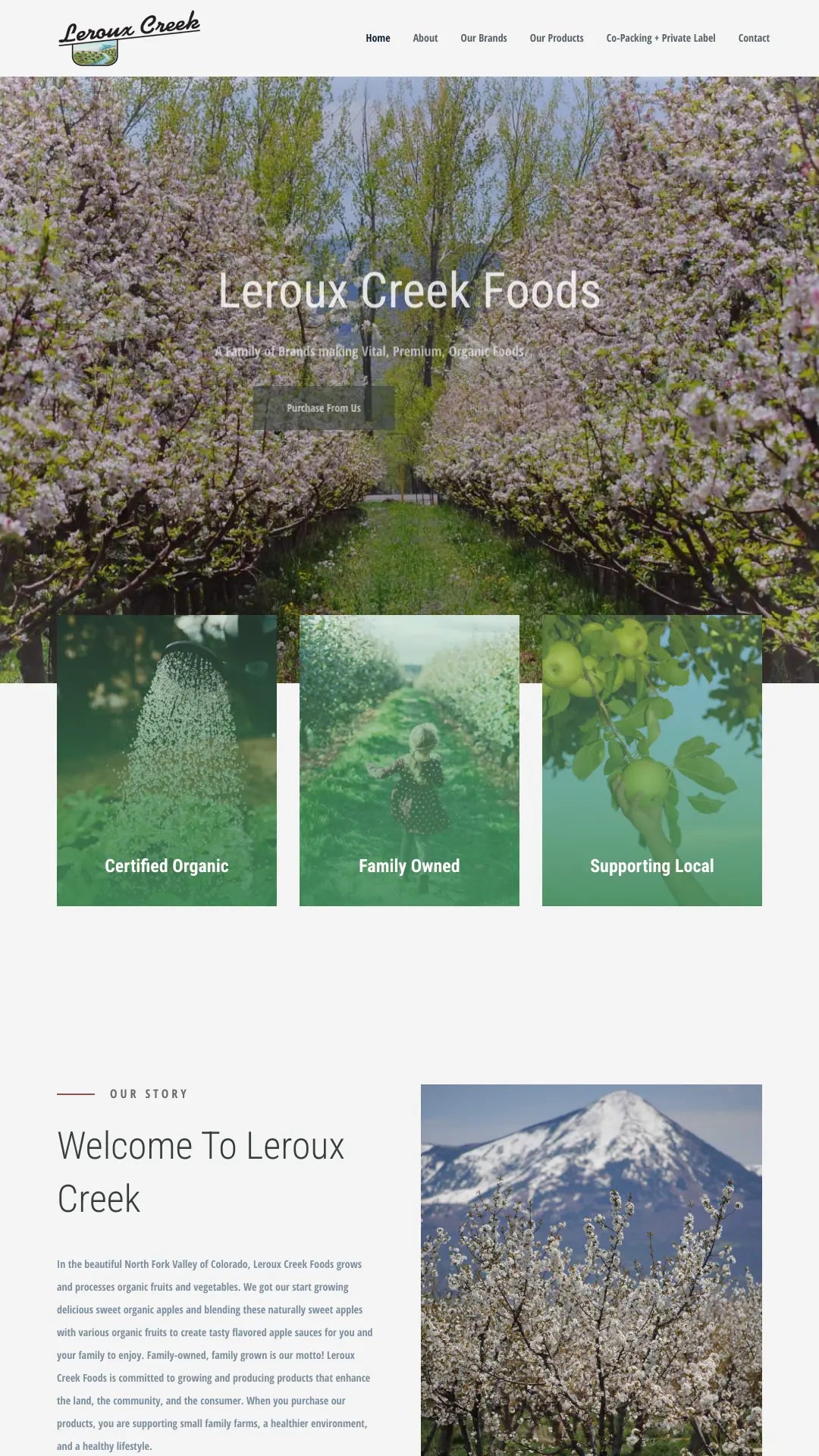The image size is (819, 1456).
Task: Open Our Brands menu item
Action: pyautogui.click(x=483, y=38)
